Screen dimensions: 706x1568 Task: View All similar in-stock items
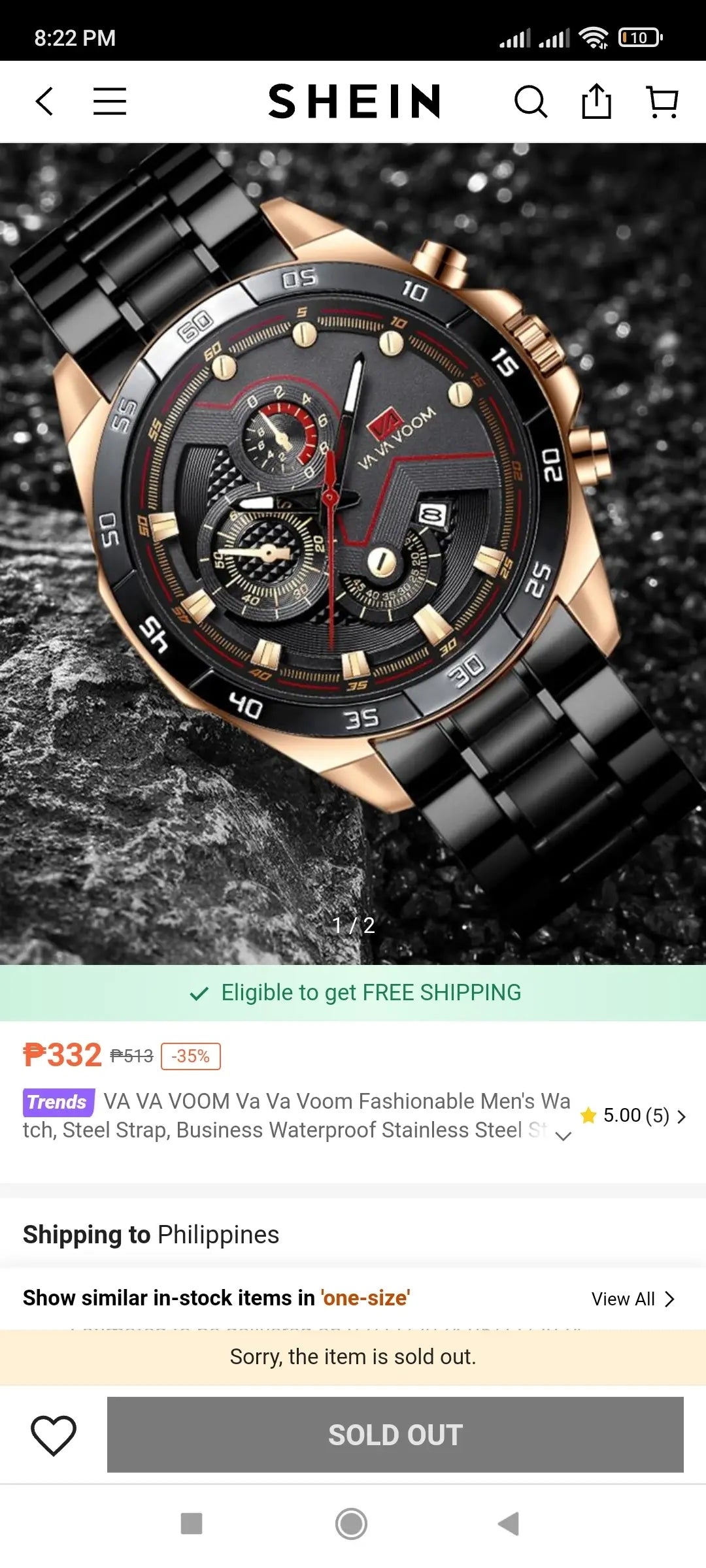pyautogui.click(x=632, y=1299)
